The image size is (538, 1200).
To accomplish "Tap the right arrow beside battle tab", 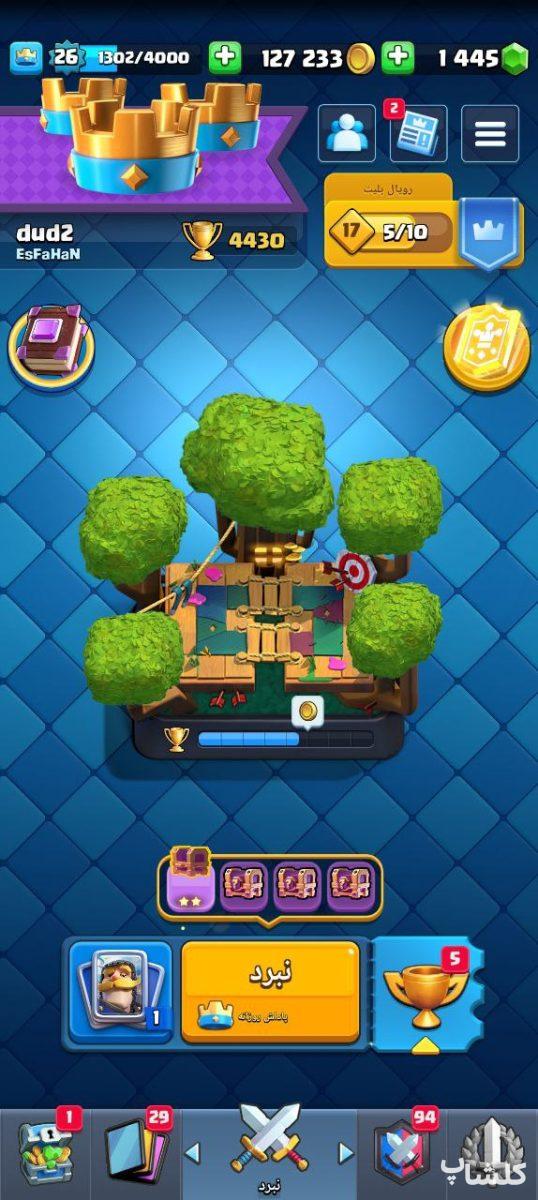I will [x=347, y=1153].
